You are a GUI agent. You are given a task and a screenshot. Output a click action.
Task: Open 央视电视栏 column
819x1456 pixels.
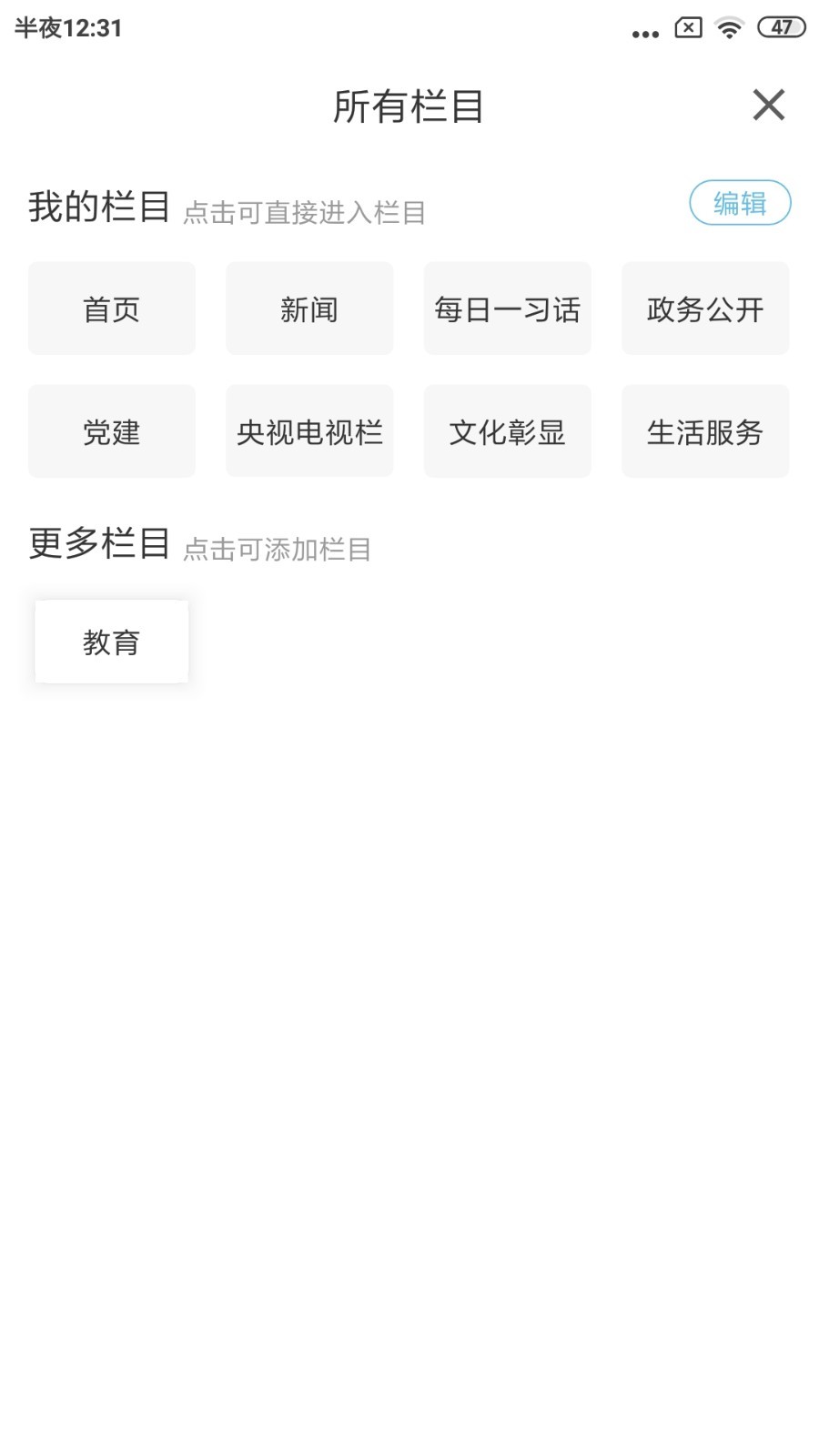309,431
